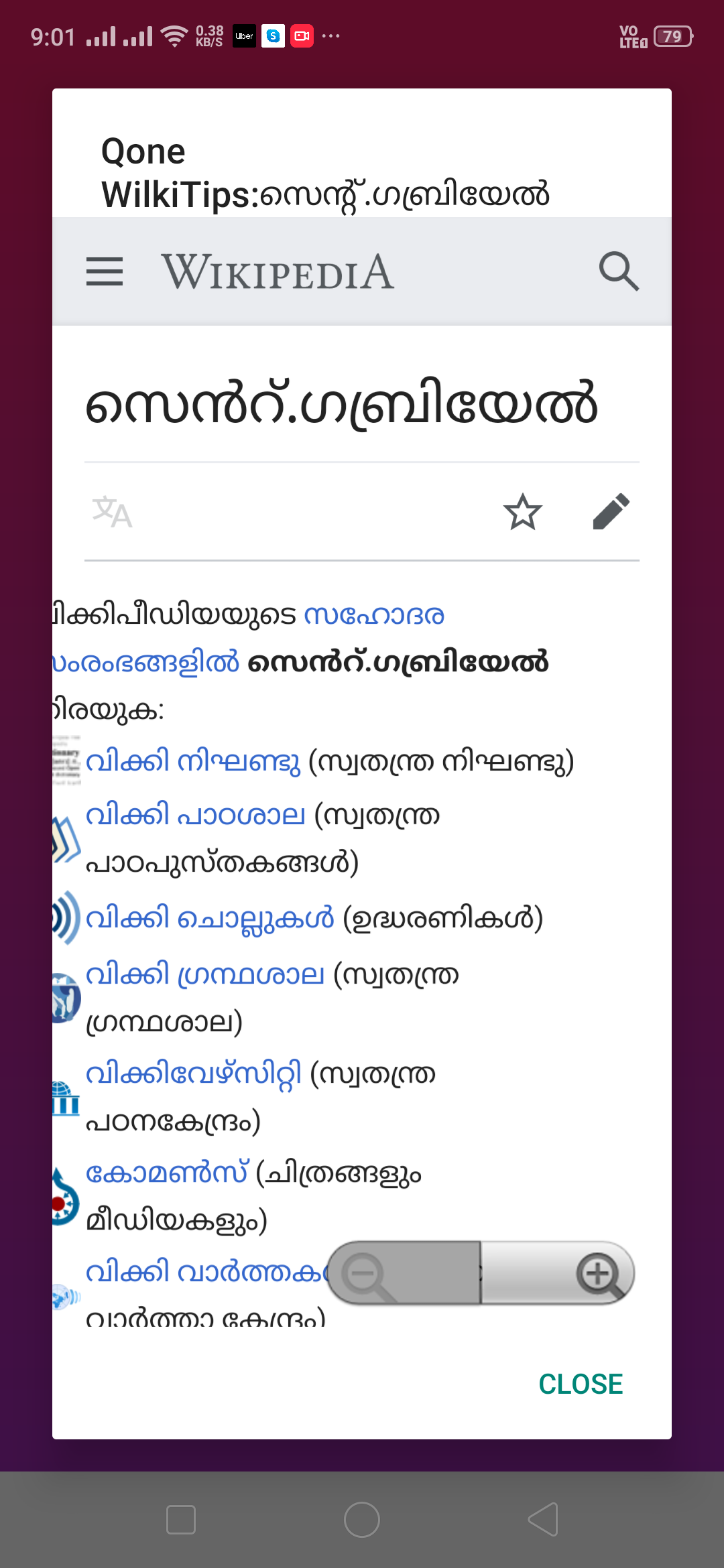Open the കോമൺസ് link
This screenshot has width=724, height=1568.
(x=166, y=1173)
